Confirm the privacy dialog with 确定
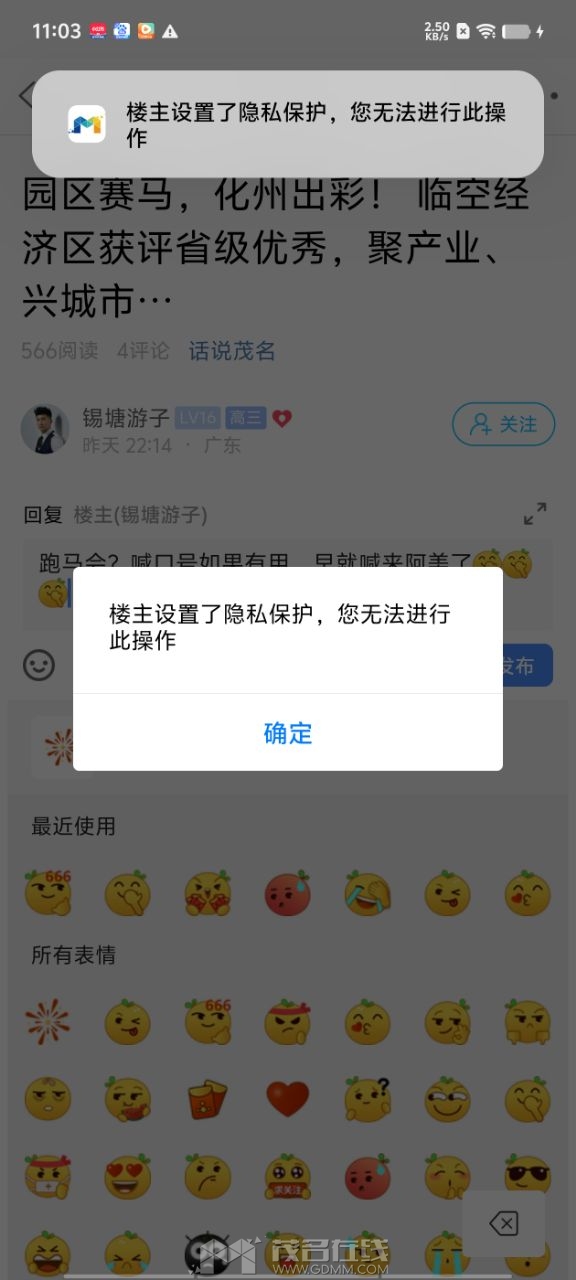576x1280 pixels. click(288, 733)
